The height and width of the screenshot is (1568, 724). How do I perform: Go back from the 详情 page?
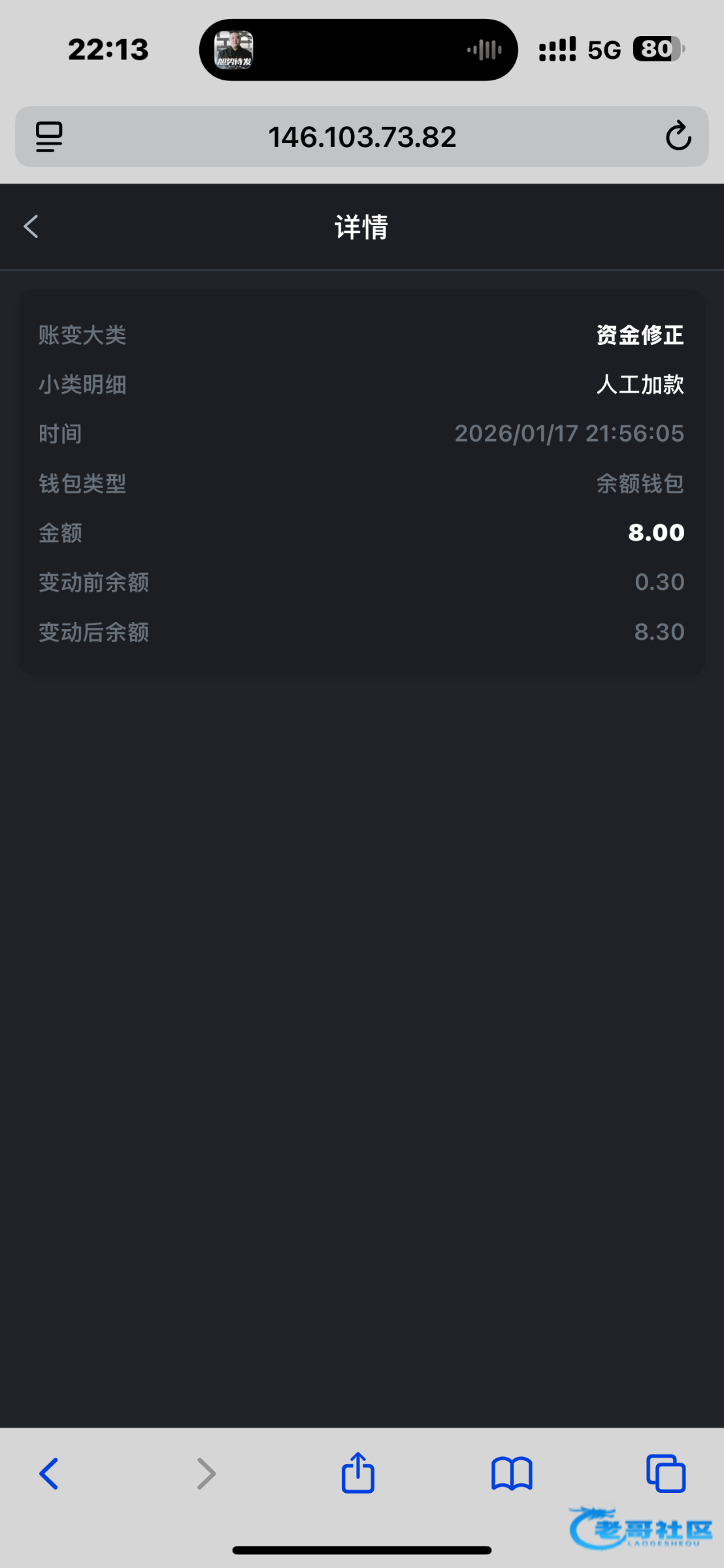(x=31, y=227)
